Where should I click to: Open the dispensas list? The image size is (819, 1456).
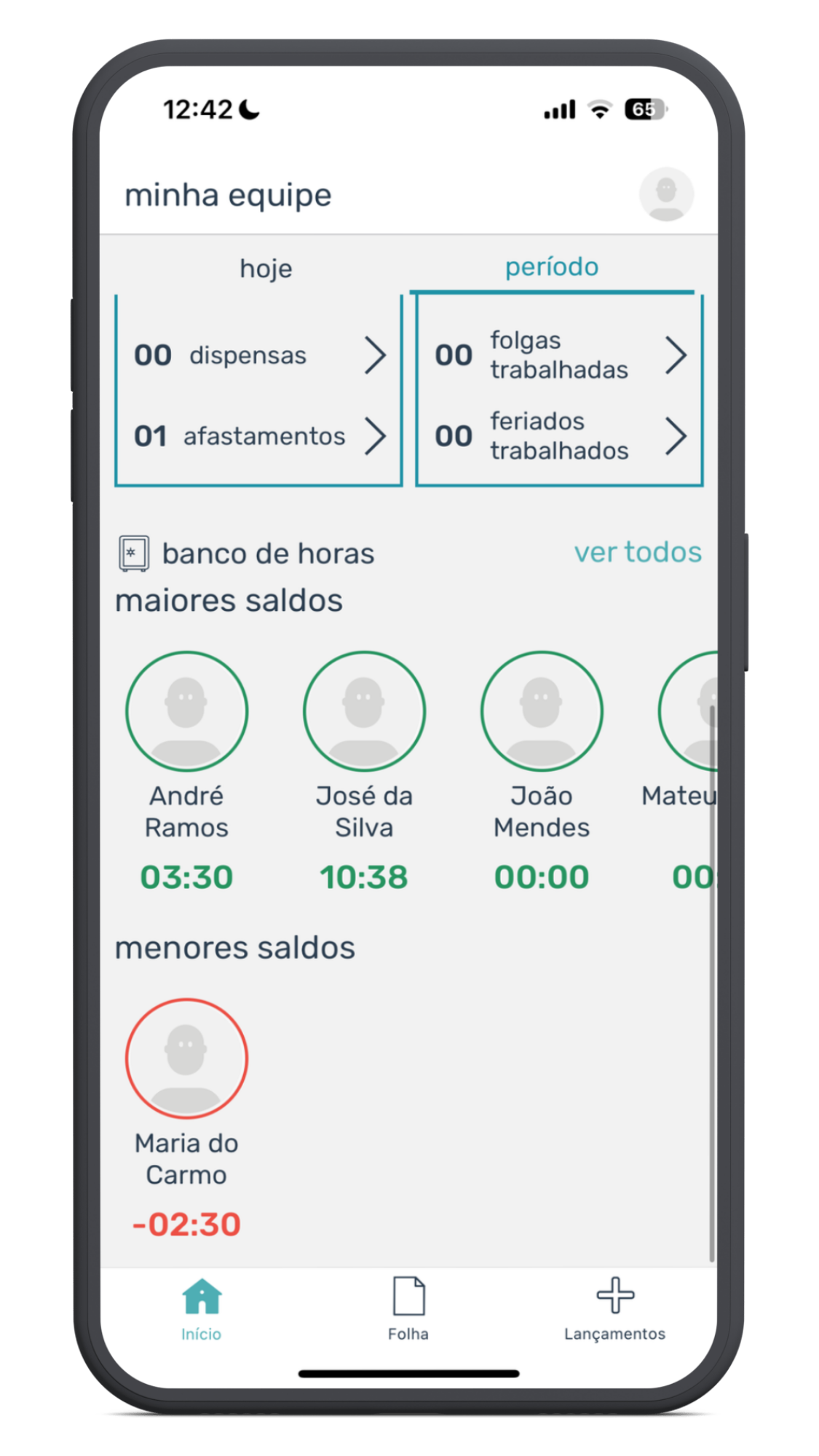(x=259, y=355)
